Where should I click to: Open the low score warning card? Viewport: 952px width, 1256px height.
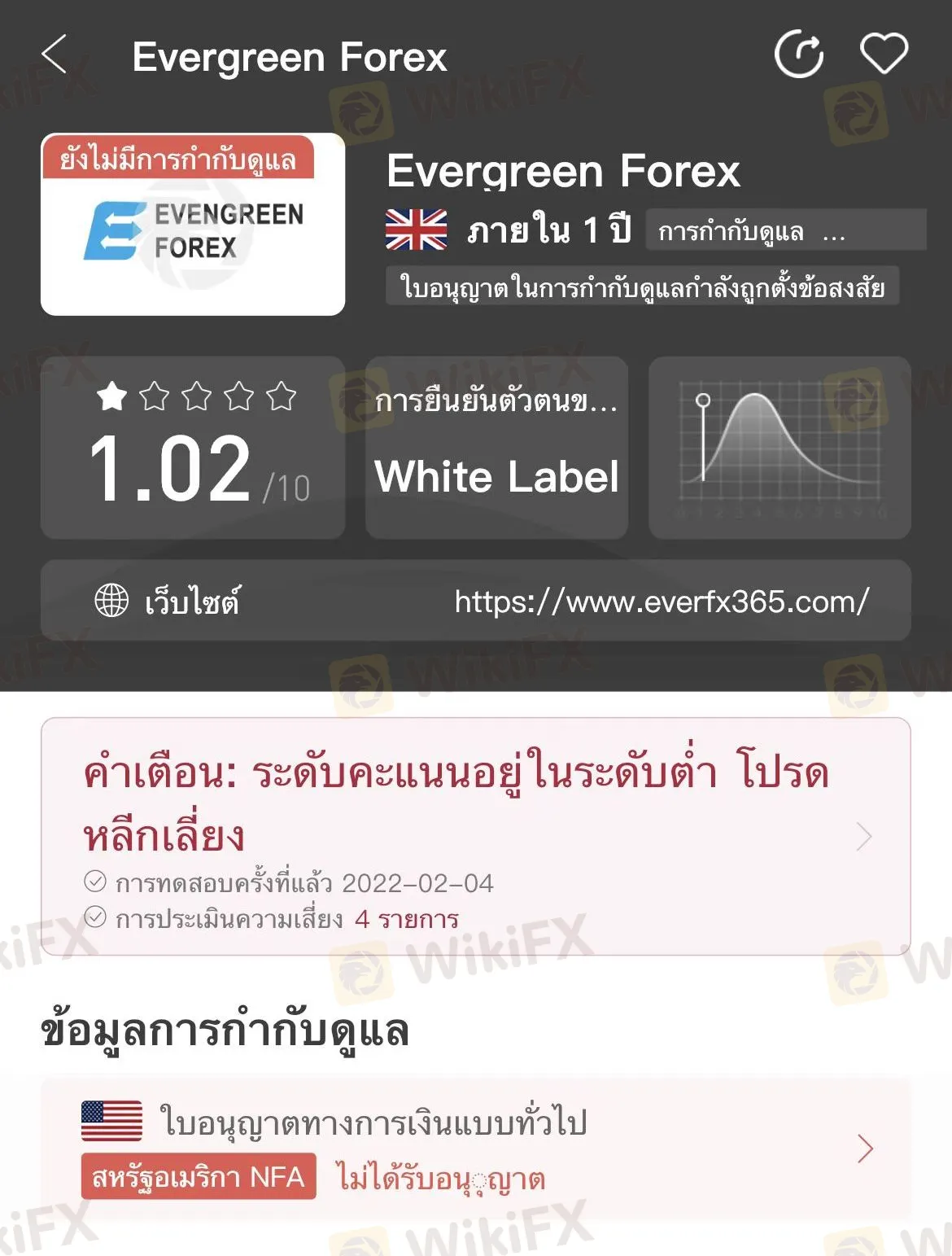click(476, 836)
